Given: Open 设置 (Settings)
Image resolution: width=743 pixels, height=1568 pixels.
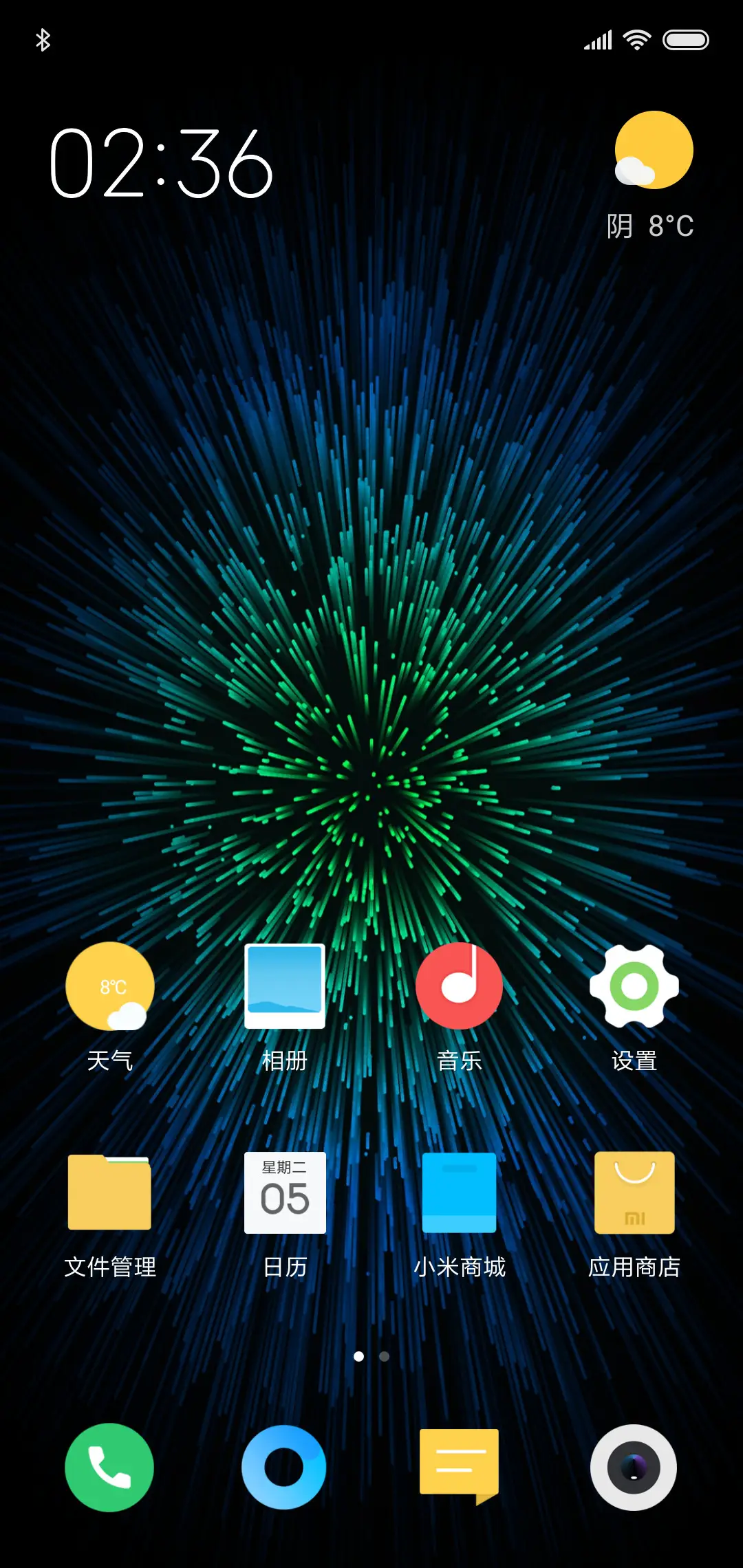Looking at the screenshot, I should (x=634, y=986).
